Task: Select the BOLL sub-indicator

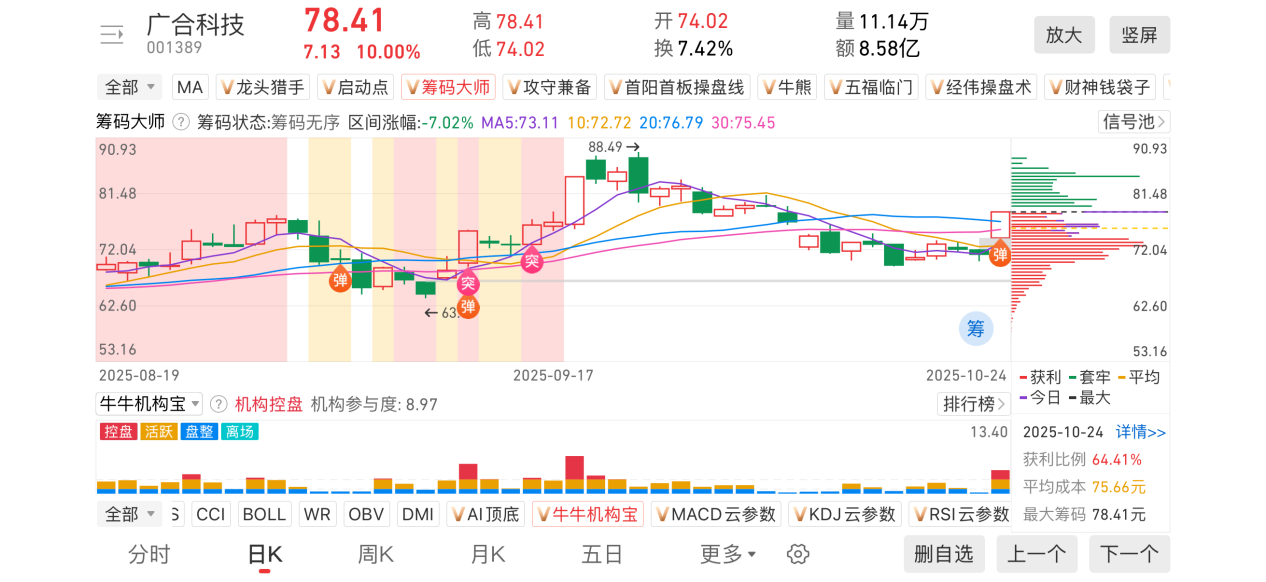Action: pyautogui.click(x=264, y=514)
